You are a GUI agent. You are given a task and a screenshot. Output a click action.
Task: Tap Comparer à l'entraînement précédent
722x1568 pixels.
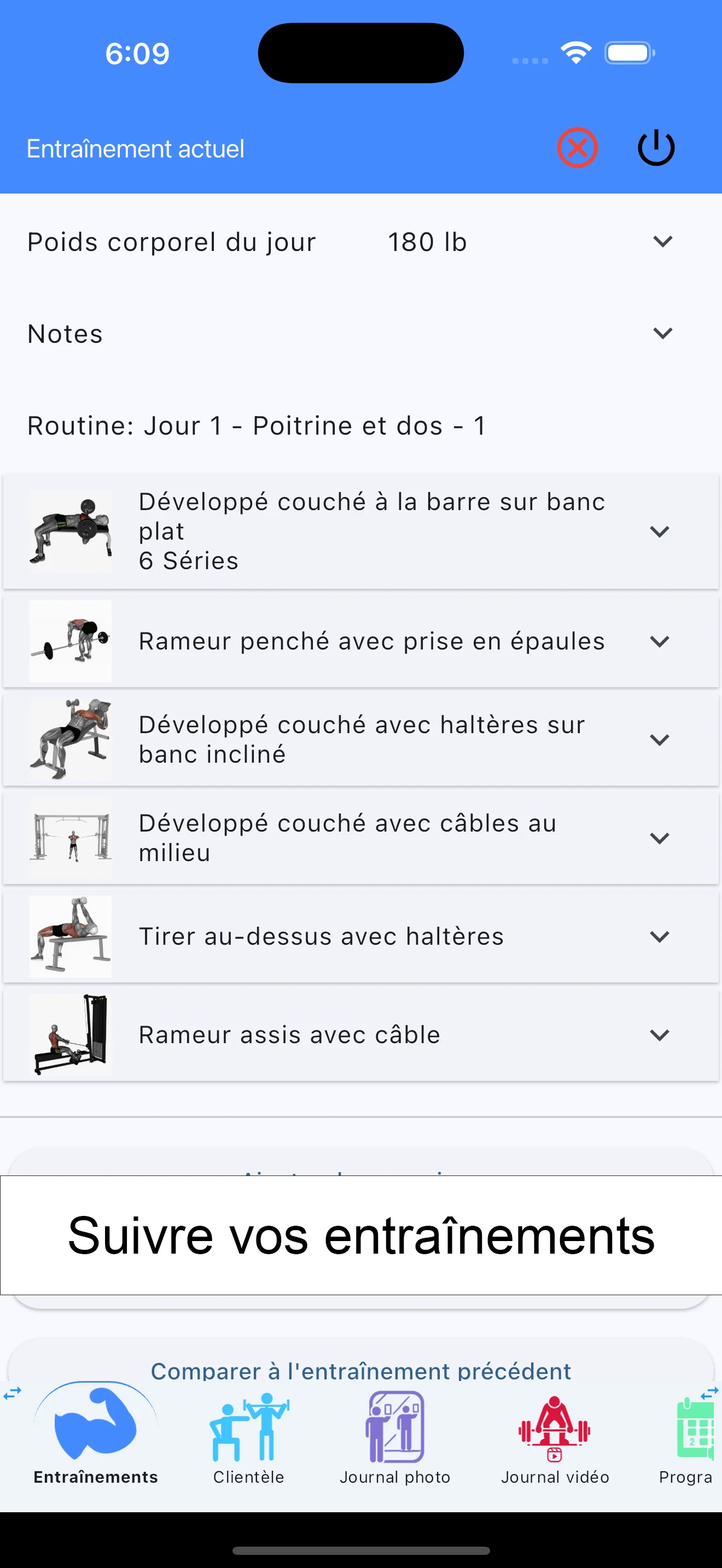point(361,1371)
